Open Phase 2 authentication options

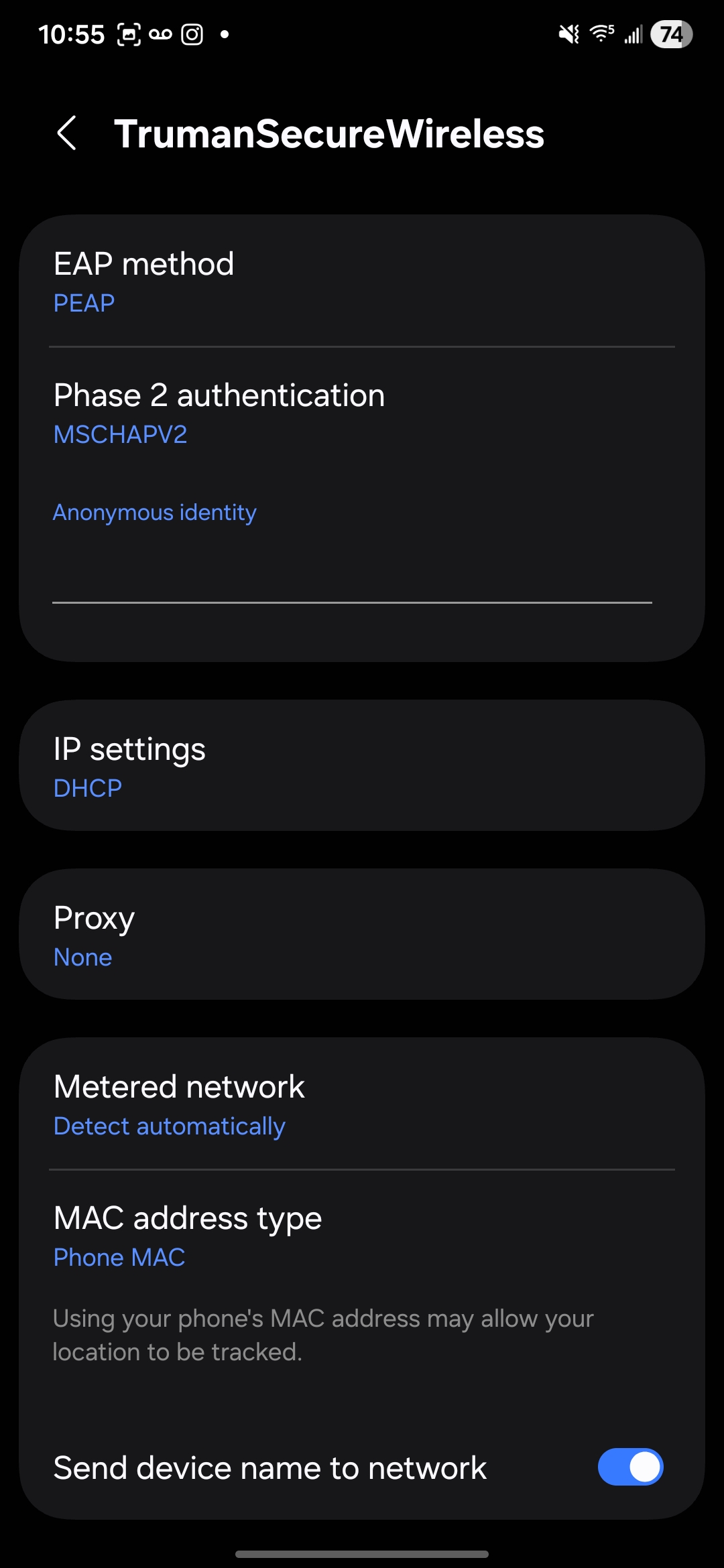[x=362, y=413]
